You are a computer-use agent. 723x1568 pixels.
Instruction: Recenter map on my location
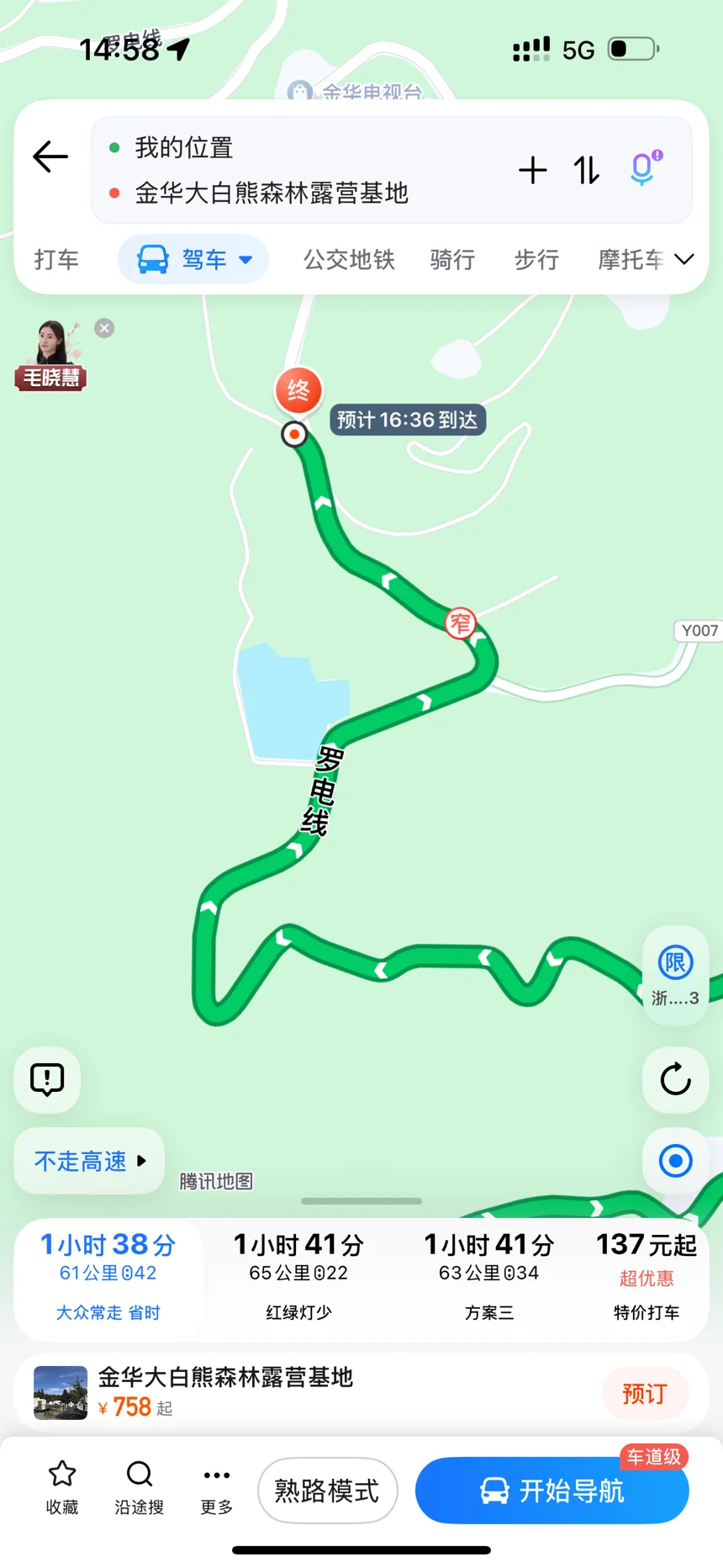tap(675, 1161)
